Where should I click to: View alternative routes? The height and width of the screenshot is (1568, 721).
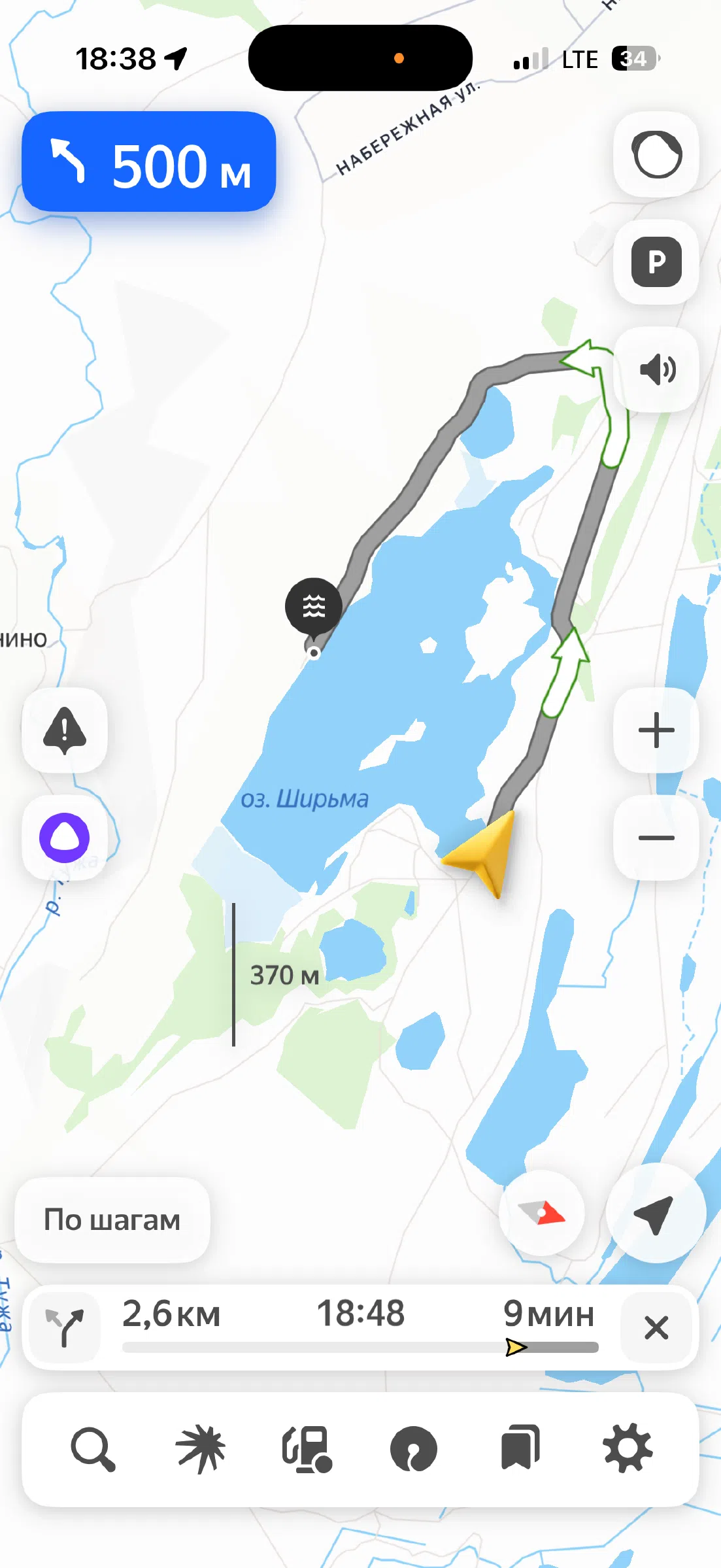coord(65,1327)
